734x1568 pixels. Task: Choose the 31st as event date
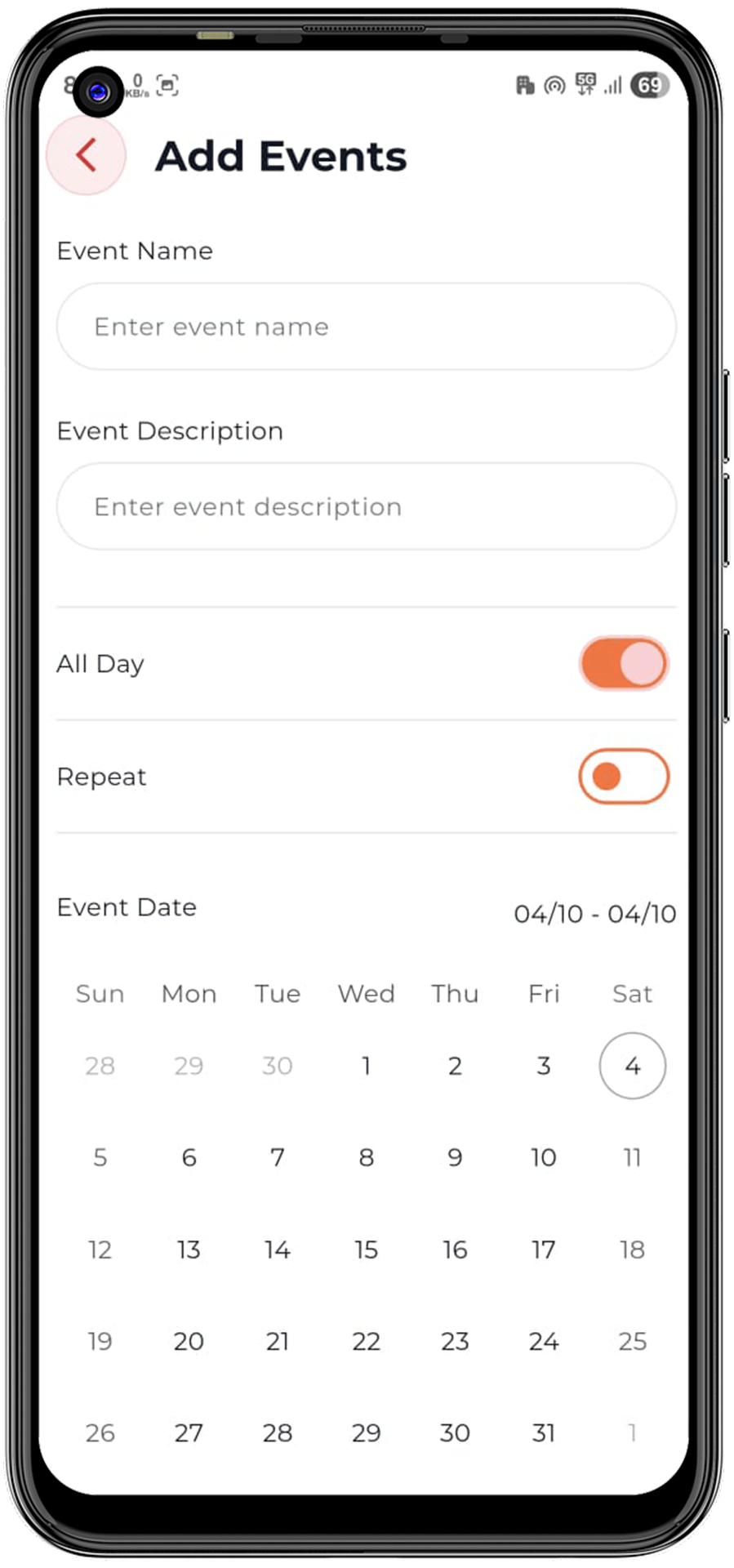(x=543, y=1432)
